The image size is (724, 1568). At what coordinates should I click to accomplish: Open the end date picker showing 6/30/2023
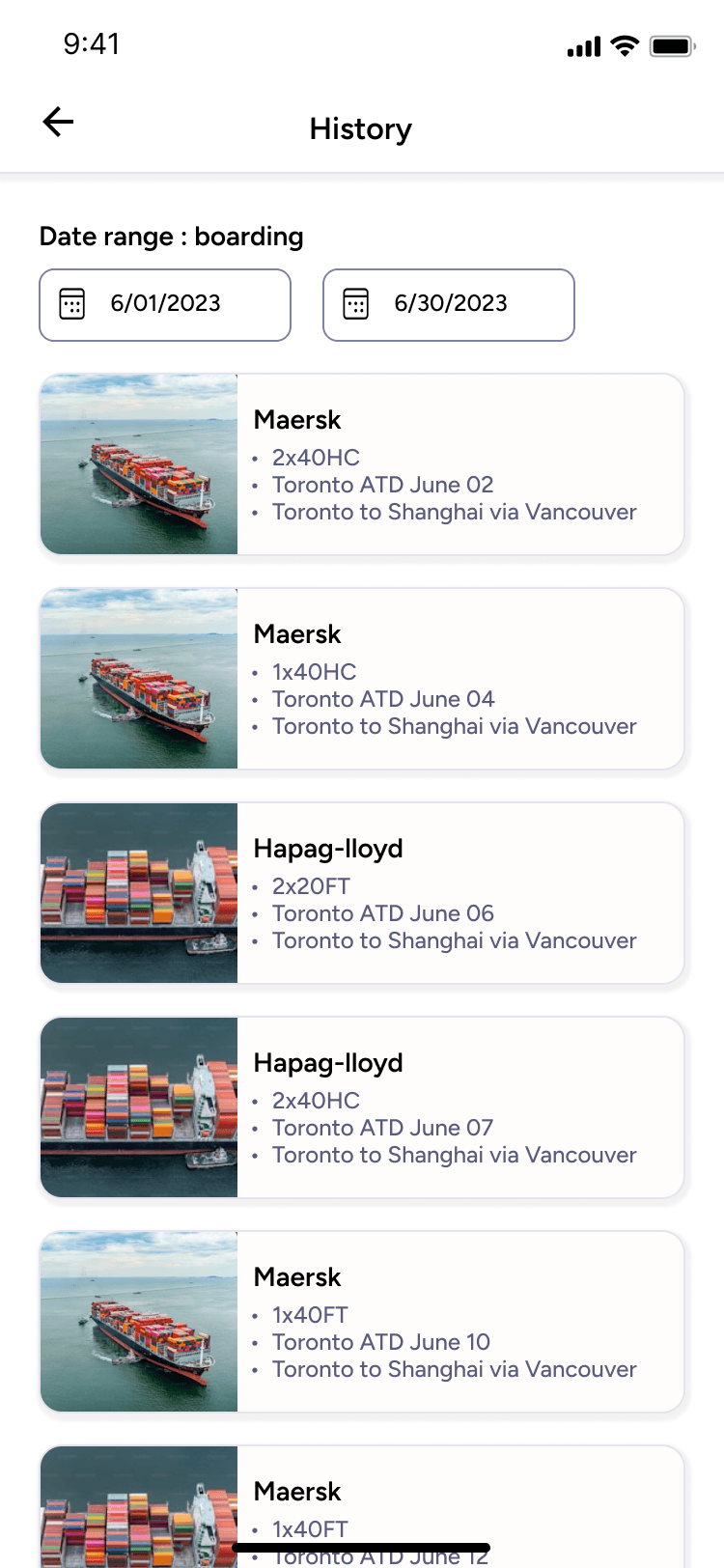tap(449, 305)
